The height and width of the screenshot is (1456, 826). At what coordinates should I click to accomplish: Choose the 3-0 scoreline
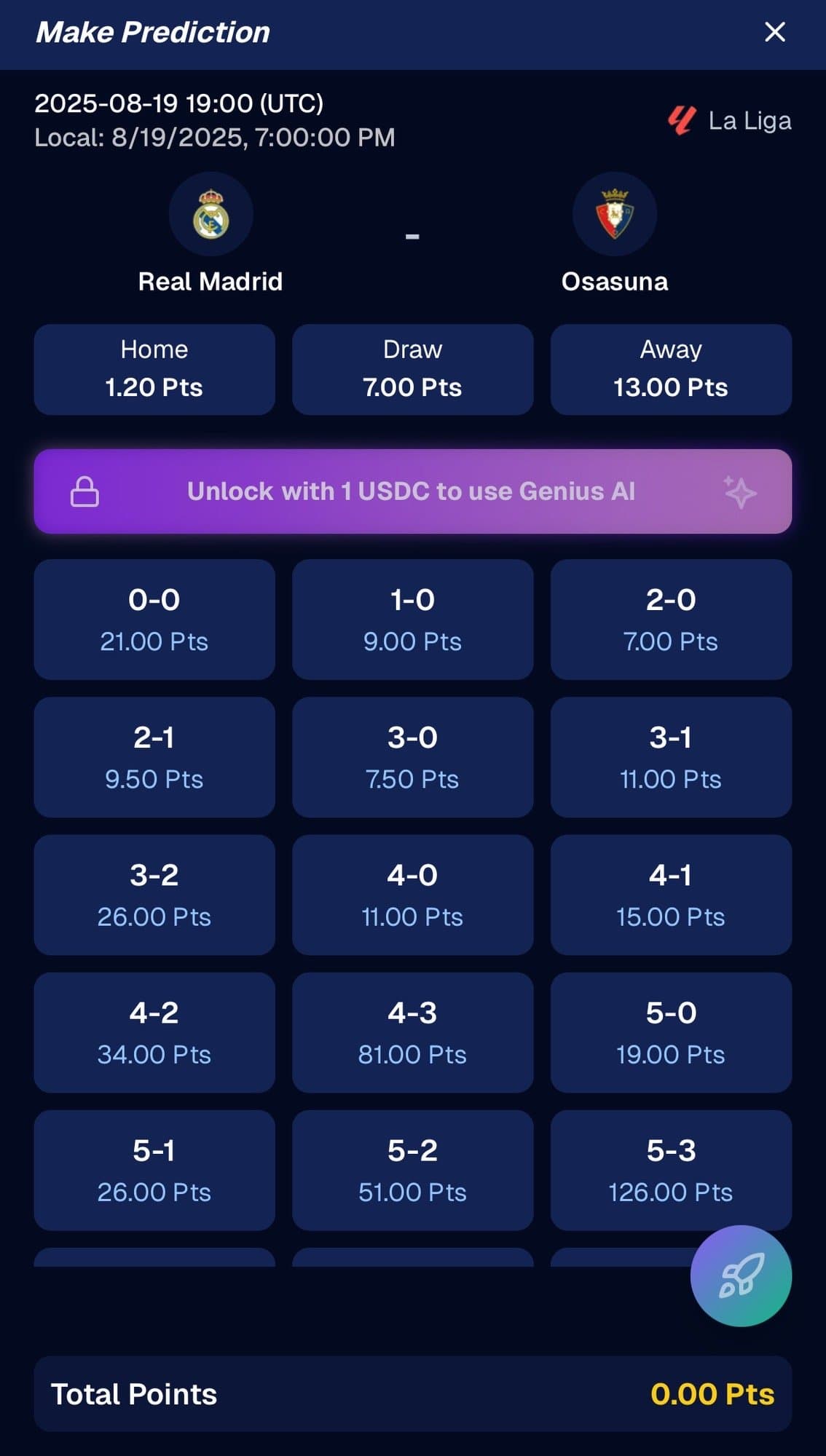(412, 756)
